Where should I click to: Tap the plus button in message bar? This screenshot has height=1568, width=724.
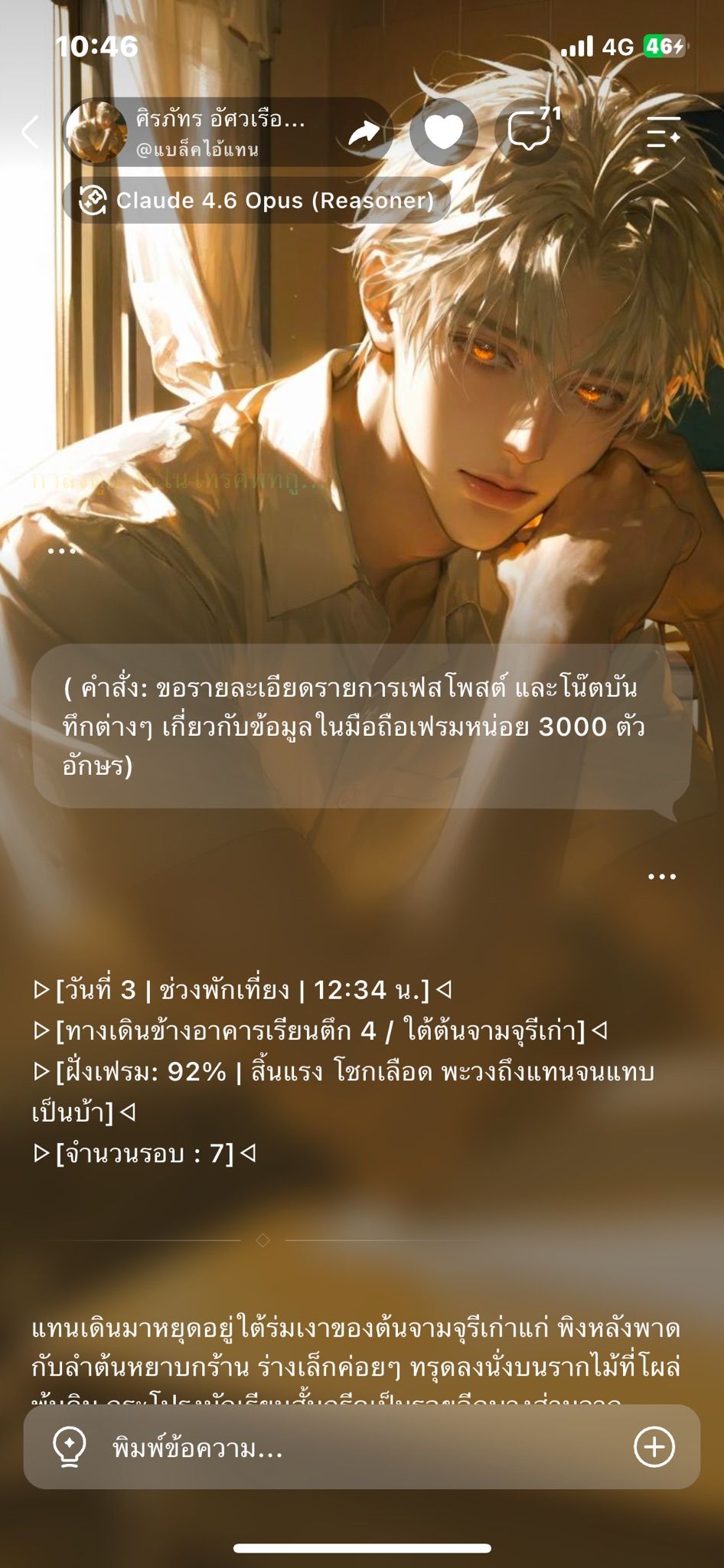pyautogui.click(x=654, y=1447)
